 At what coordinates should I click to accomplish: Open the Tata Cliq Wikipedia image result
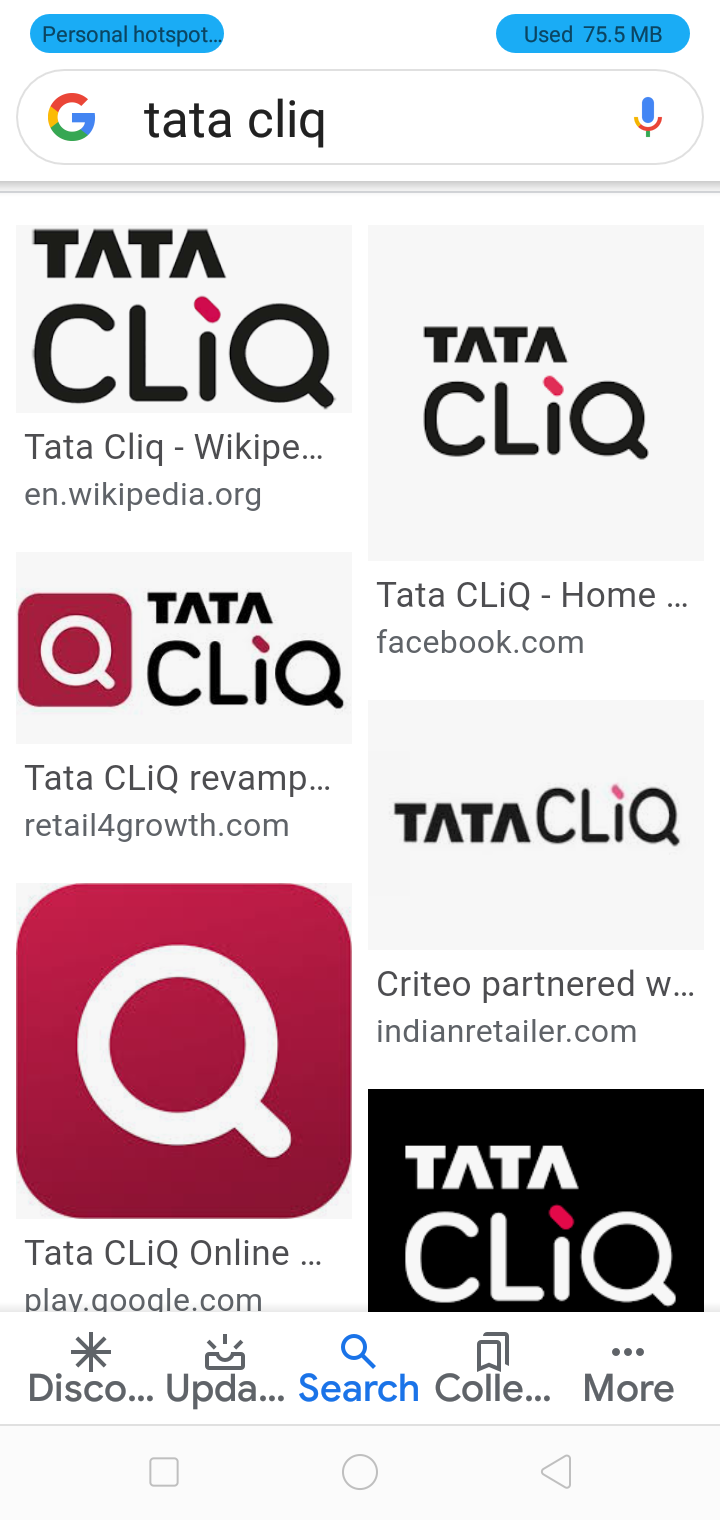point(184,319)
